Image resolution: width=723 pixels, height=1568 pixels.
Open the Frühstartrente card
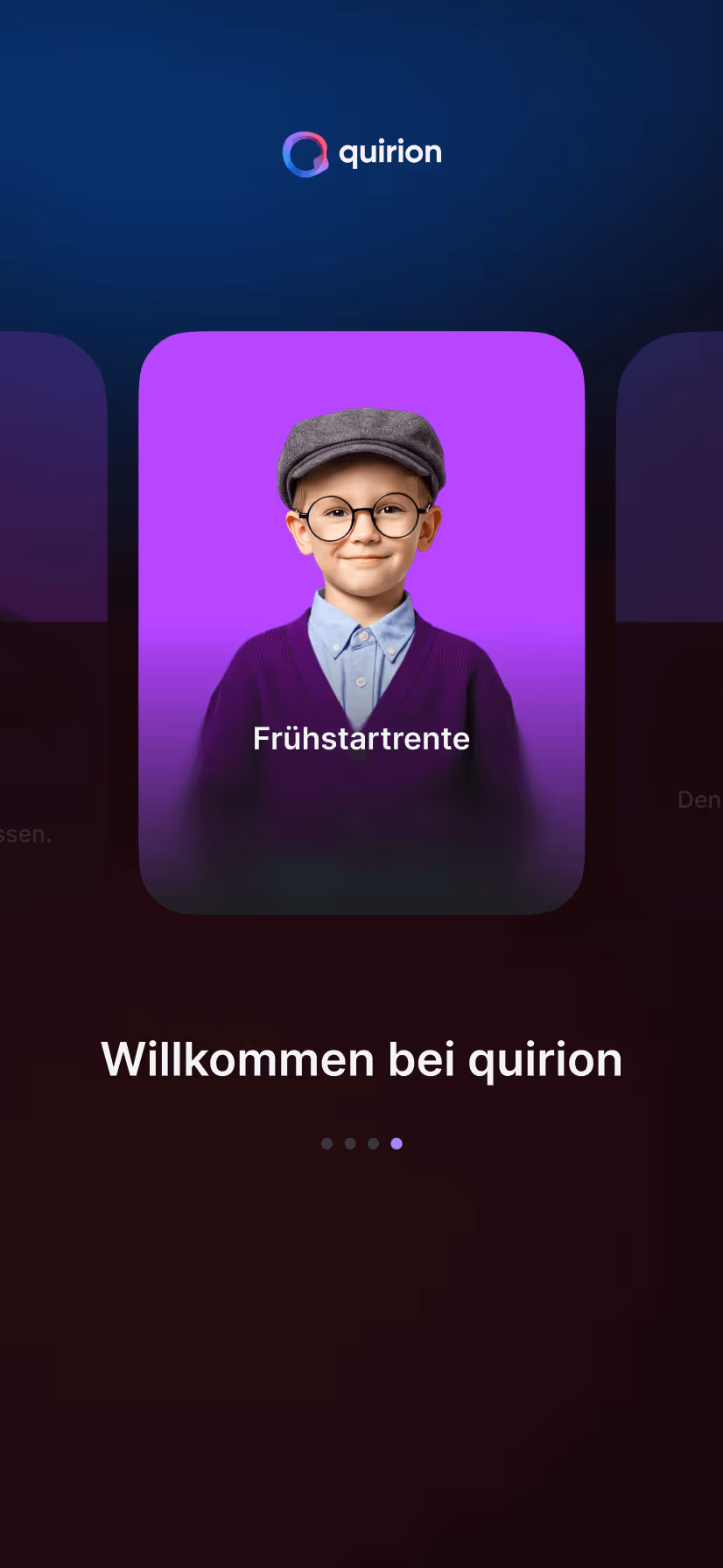click(x=361, y=622)
